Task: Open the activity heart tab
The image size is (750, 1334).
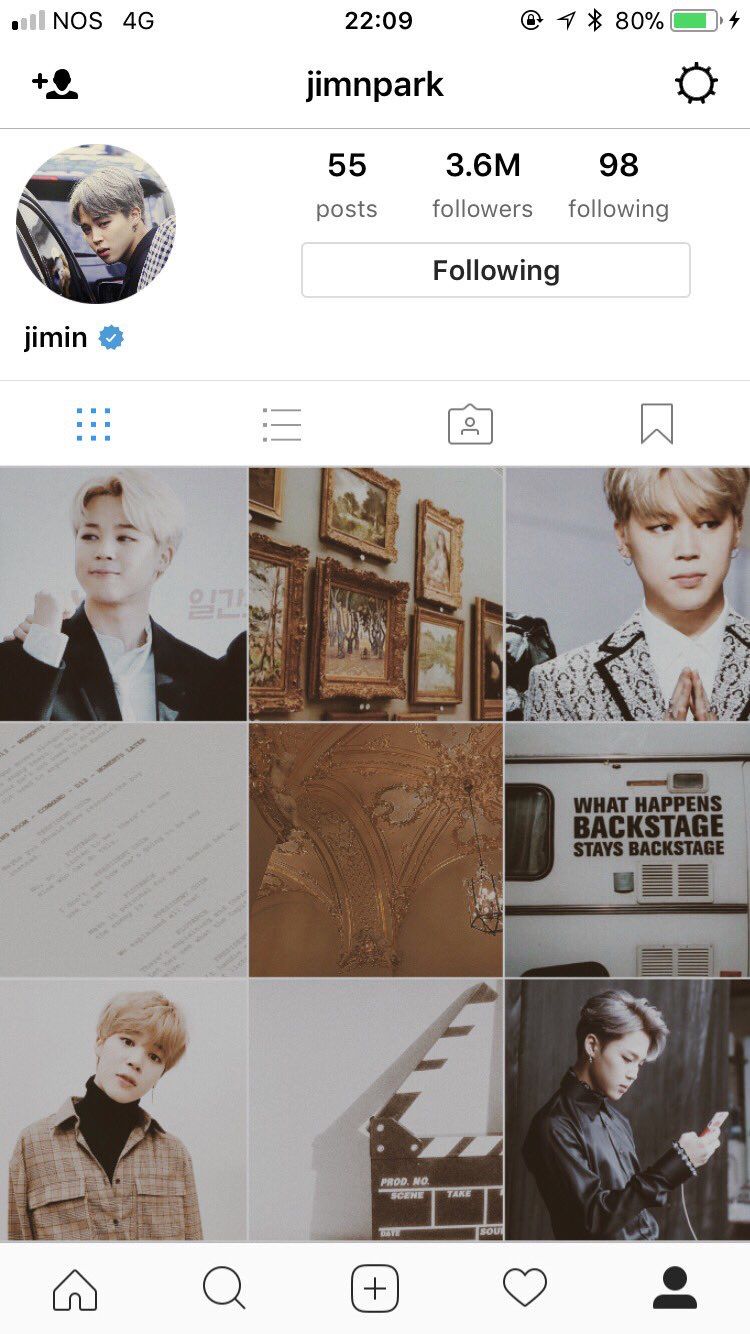Action: click(x=525, y=1288)
